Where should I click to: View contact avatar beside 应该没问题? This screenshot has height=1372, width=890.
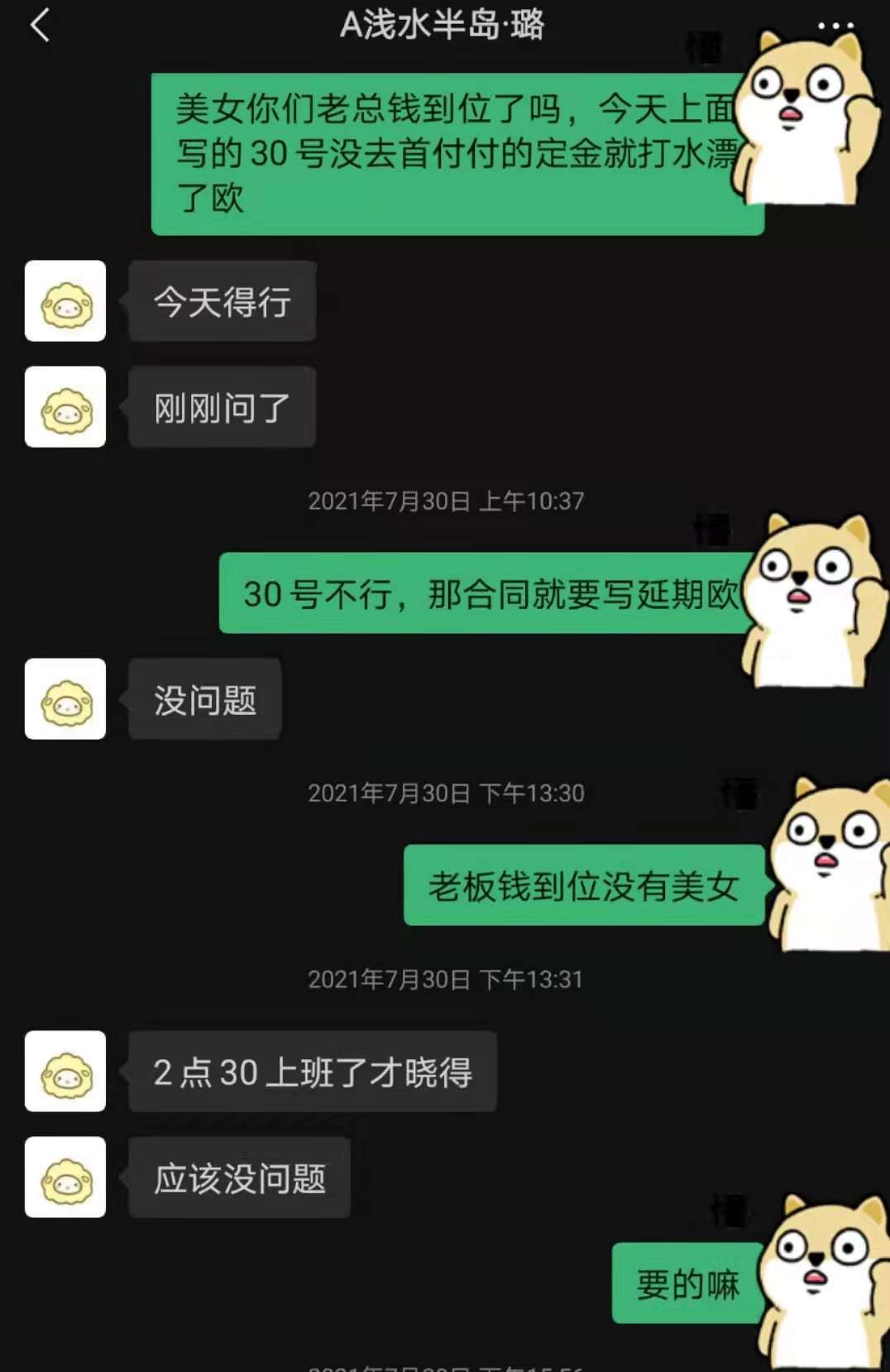coord(65,1177)
